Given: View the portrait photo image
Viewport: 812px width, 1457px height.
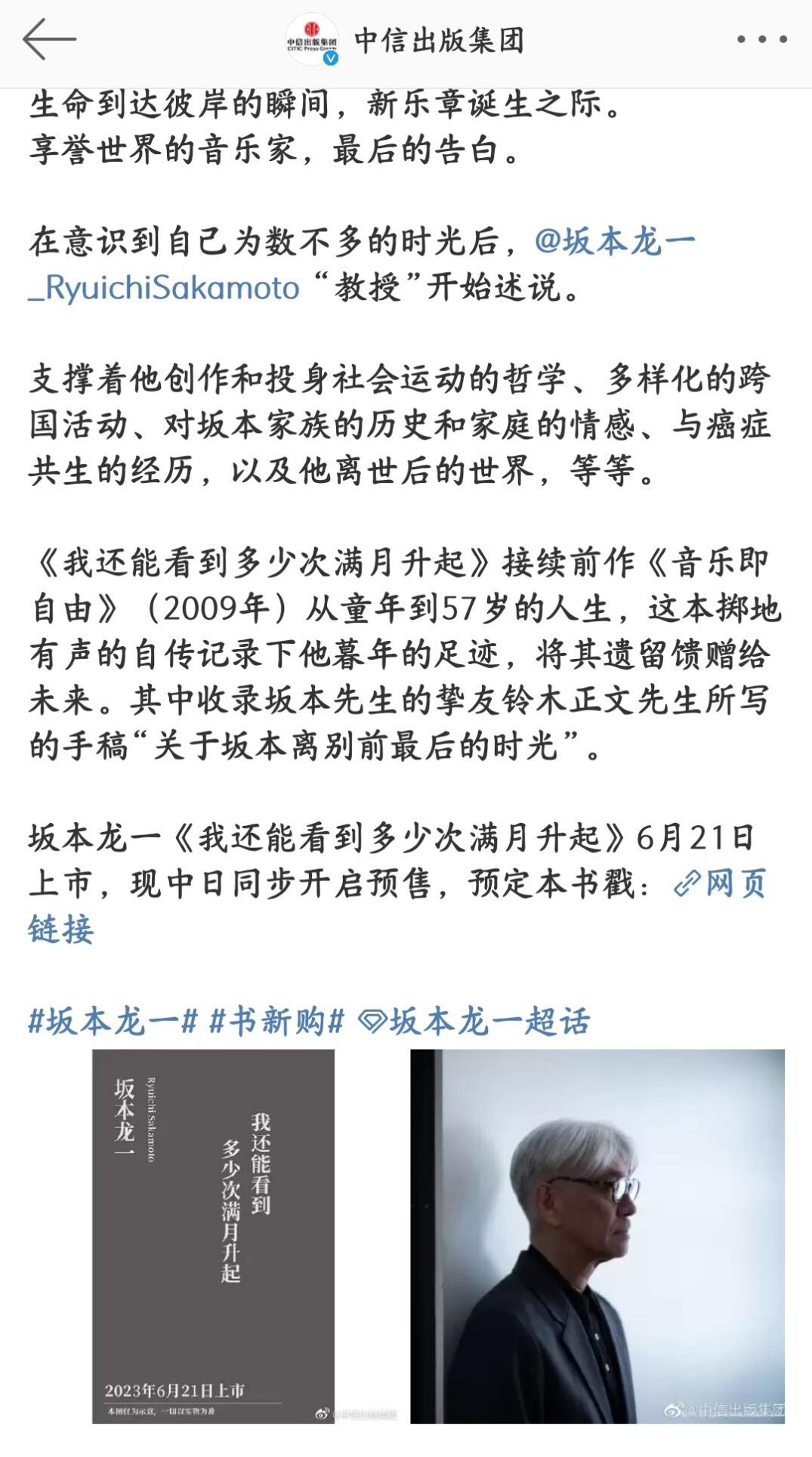Looking at the screenshot, I should (x=597, y=1236).
